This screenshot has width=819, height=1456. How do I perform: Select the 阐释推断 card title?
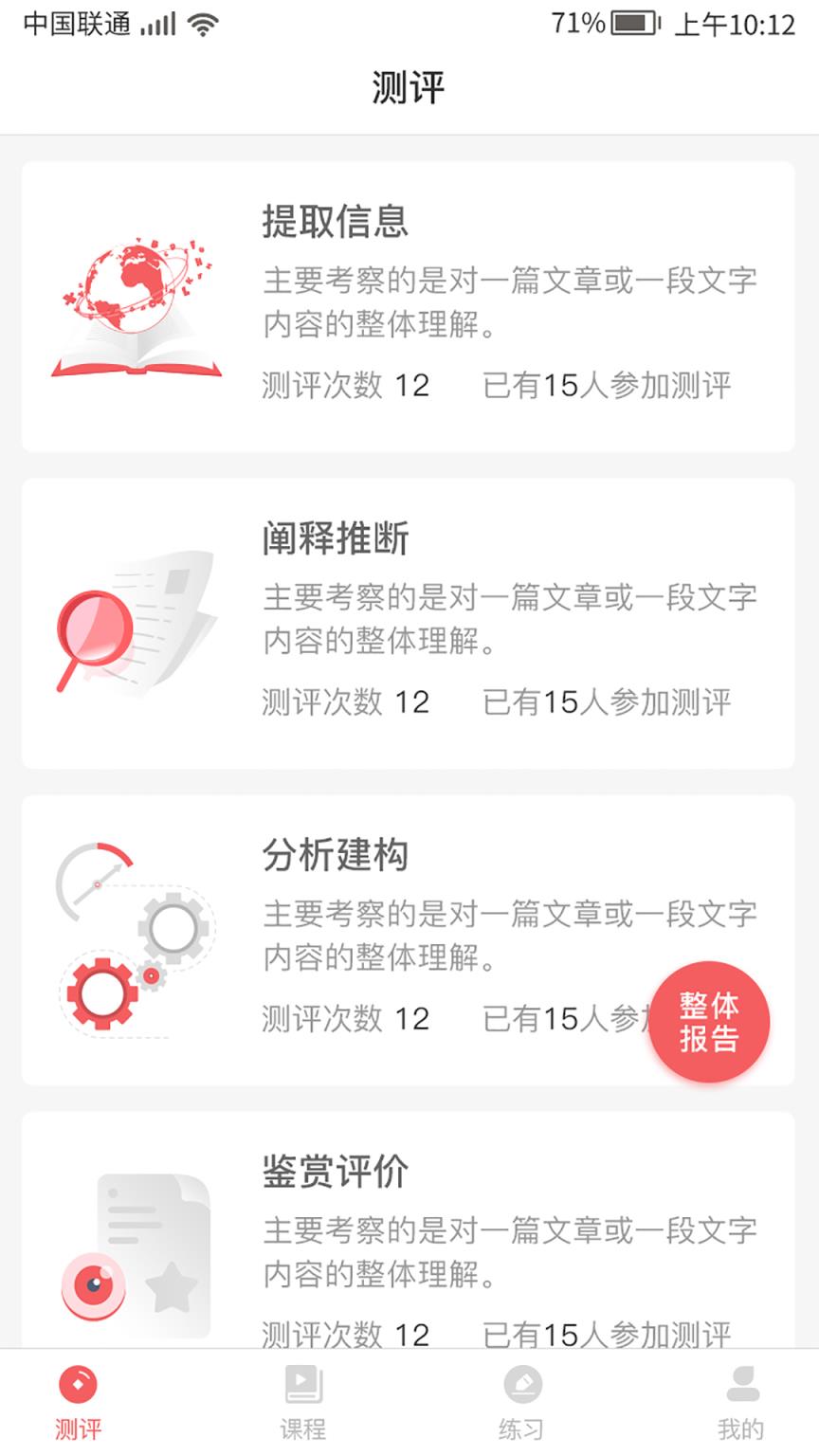click(x=336, y=538)
